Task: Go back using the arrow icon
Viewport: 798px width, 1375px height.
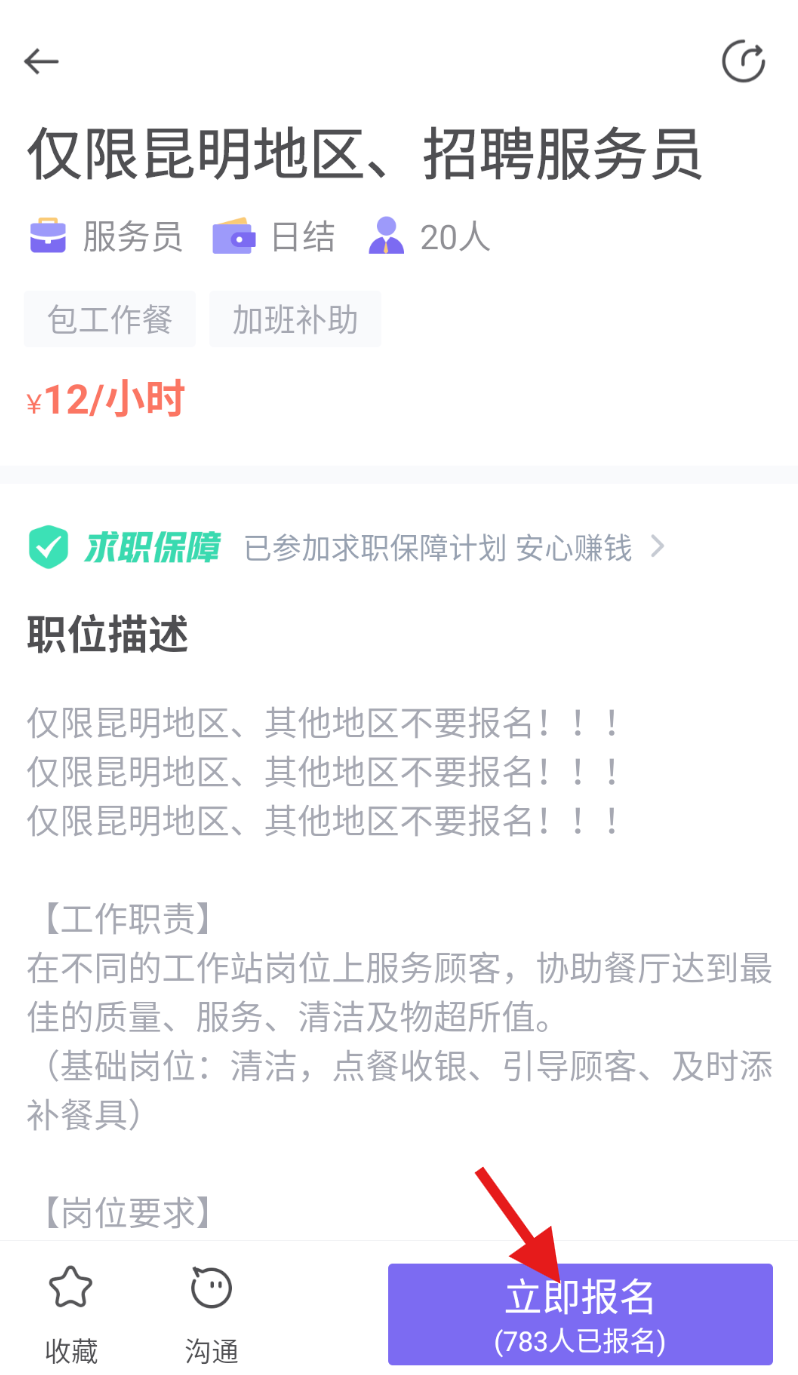Action: 42,62
